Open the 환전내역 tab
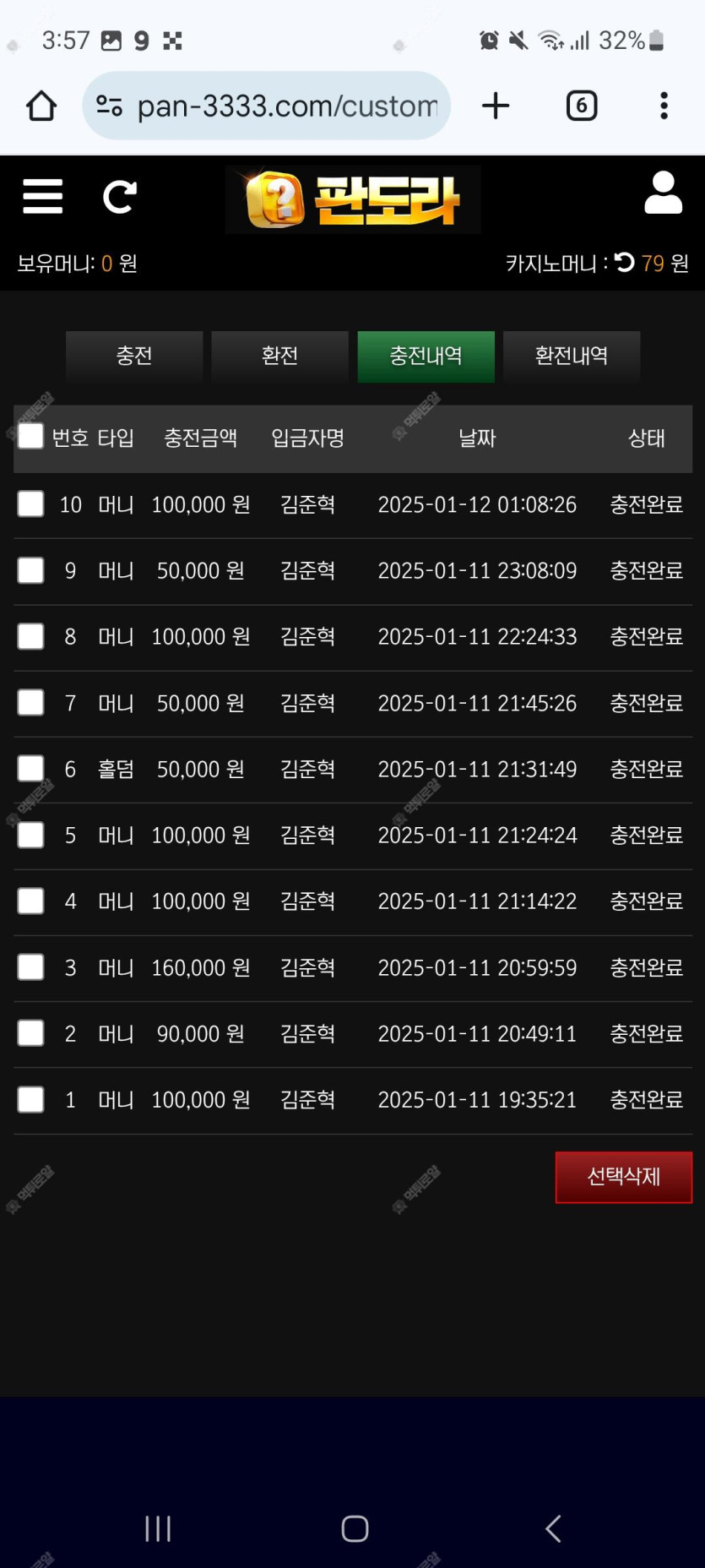Screen dimensions: 705x1568 coord(572,356)
